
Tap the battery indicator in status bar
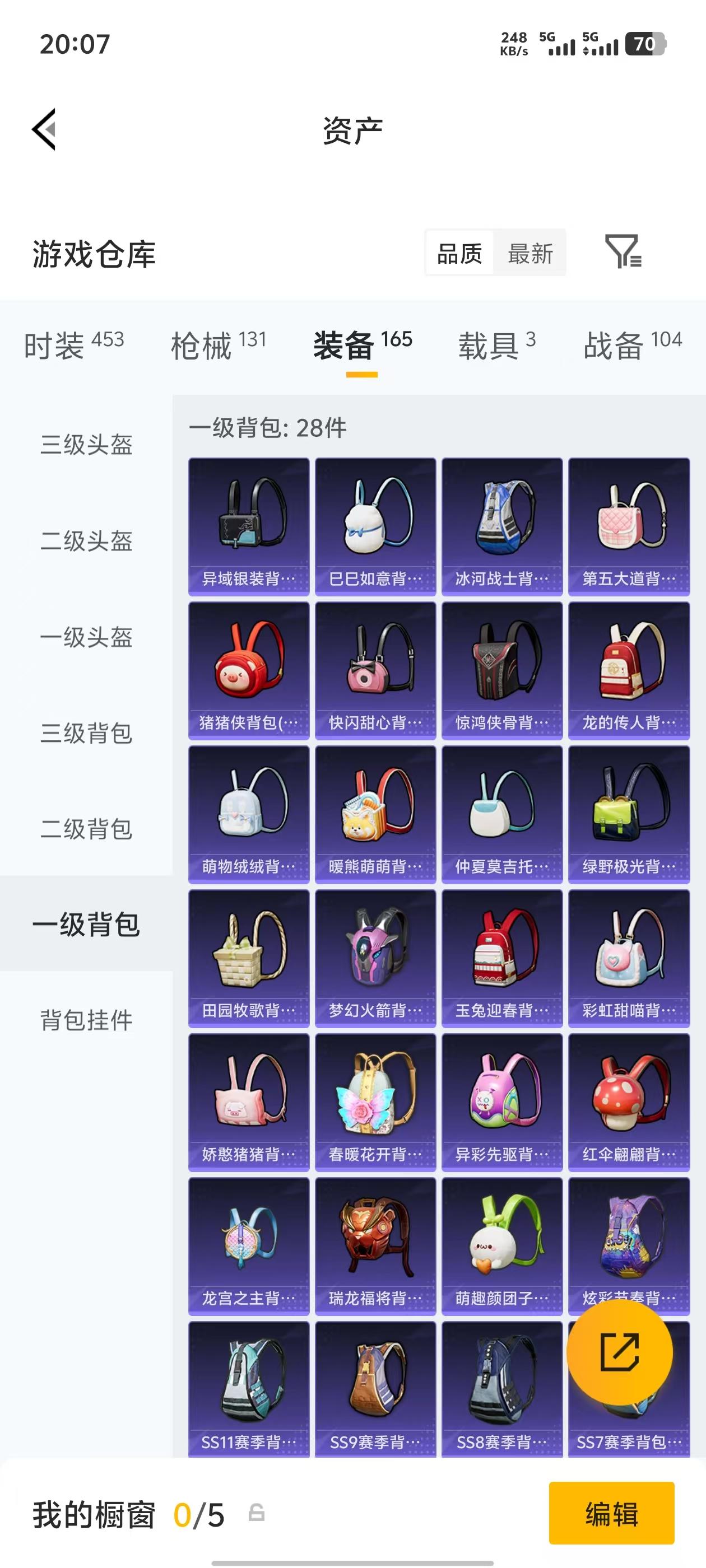pyautogui.click(x=644, y=44)
